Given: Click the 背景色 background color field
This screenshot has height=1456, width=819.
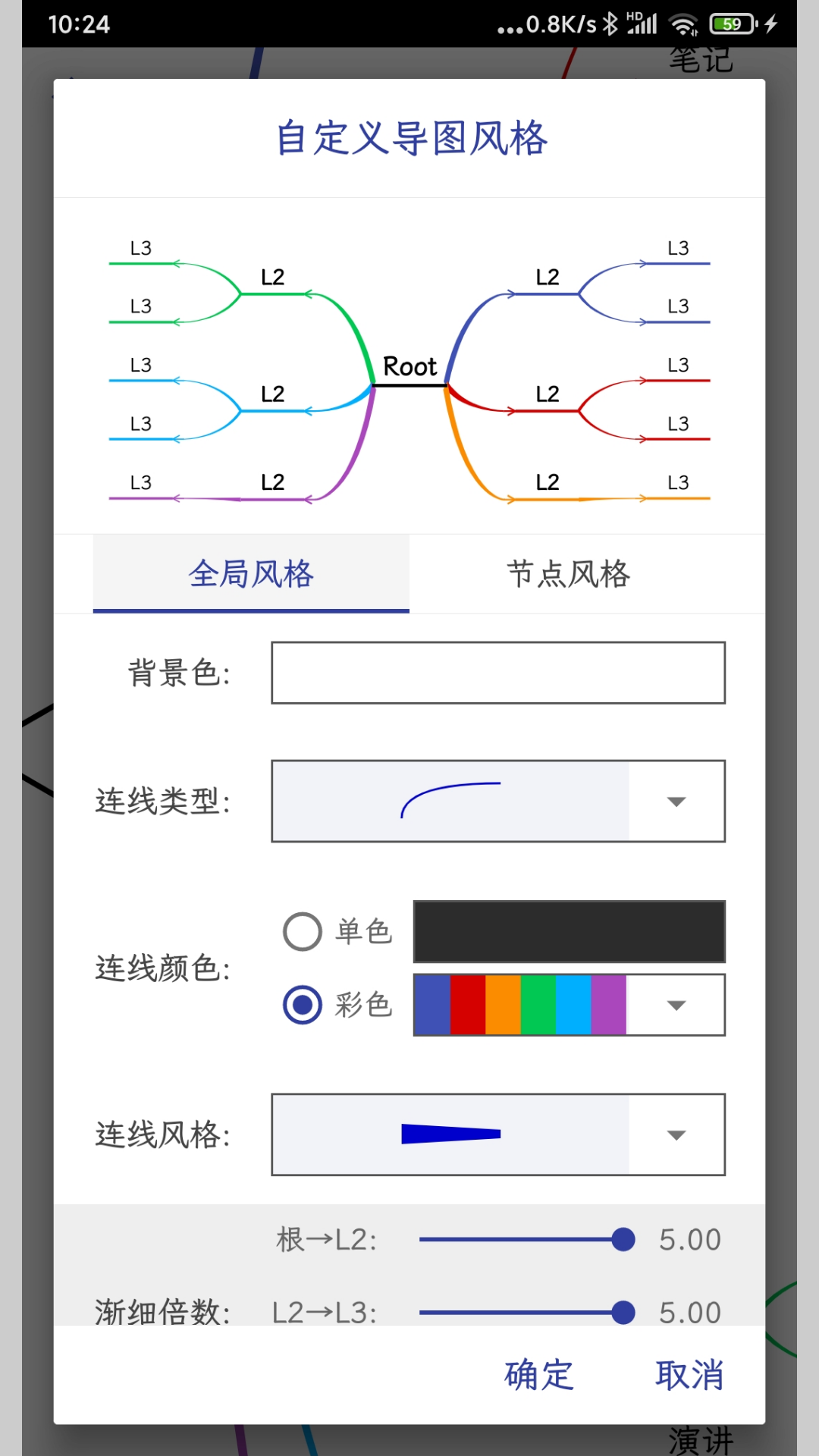Looking at the screenshot, I should tap(497, 672).
